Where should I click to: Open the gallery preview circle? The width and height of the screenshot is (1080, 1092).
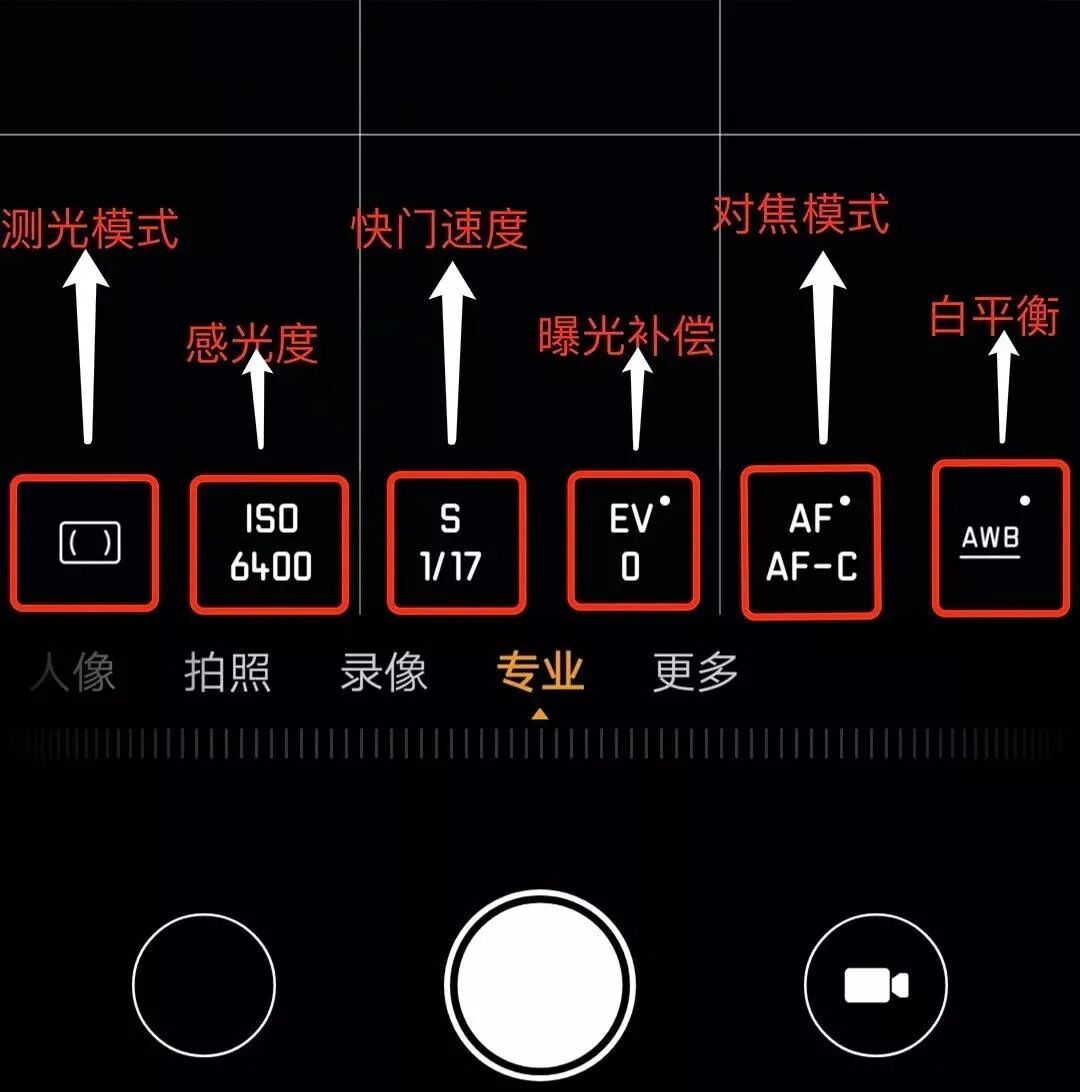(204, 985)
